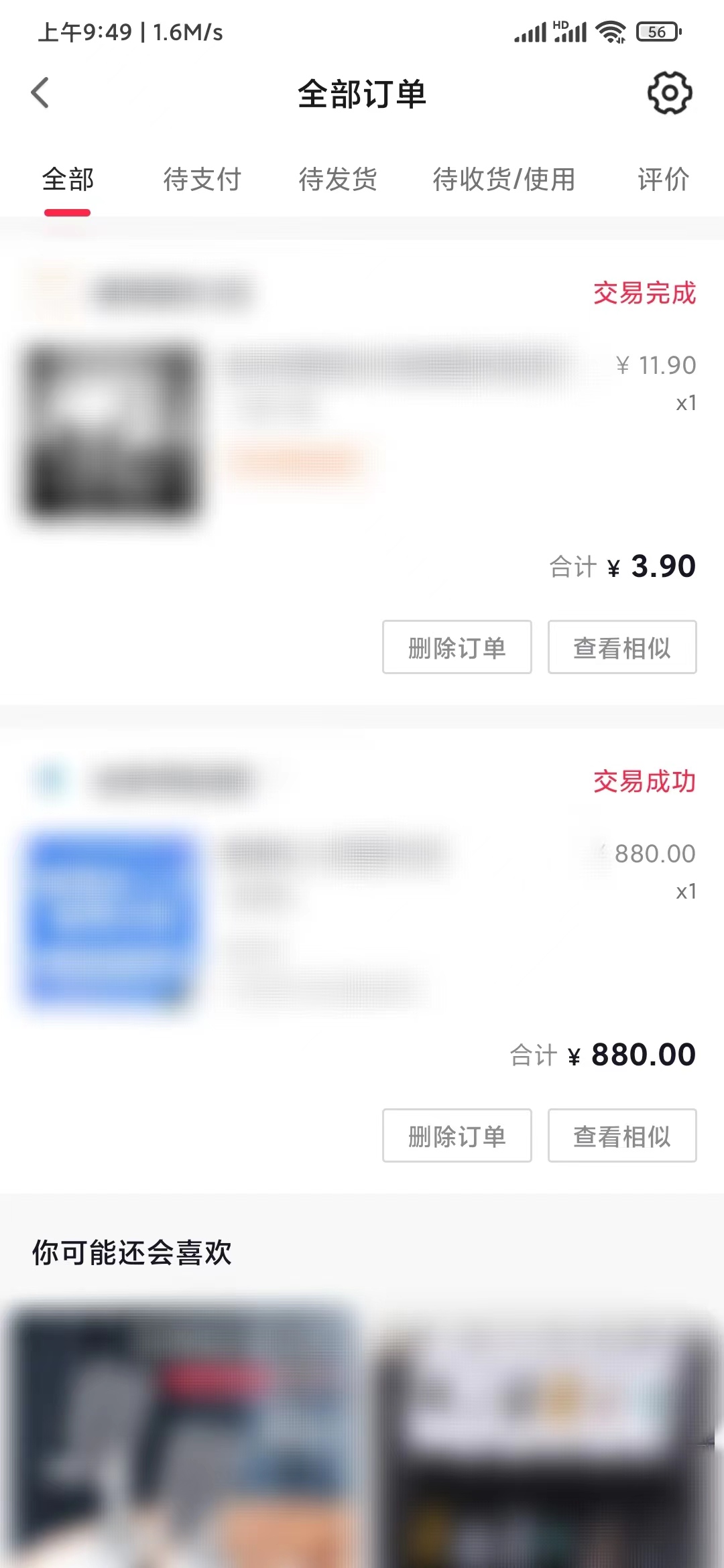Tap 查看相似 on the ¥3.90 order
This screenshot has height=1568, width=724.
click(622, 647)
